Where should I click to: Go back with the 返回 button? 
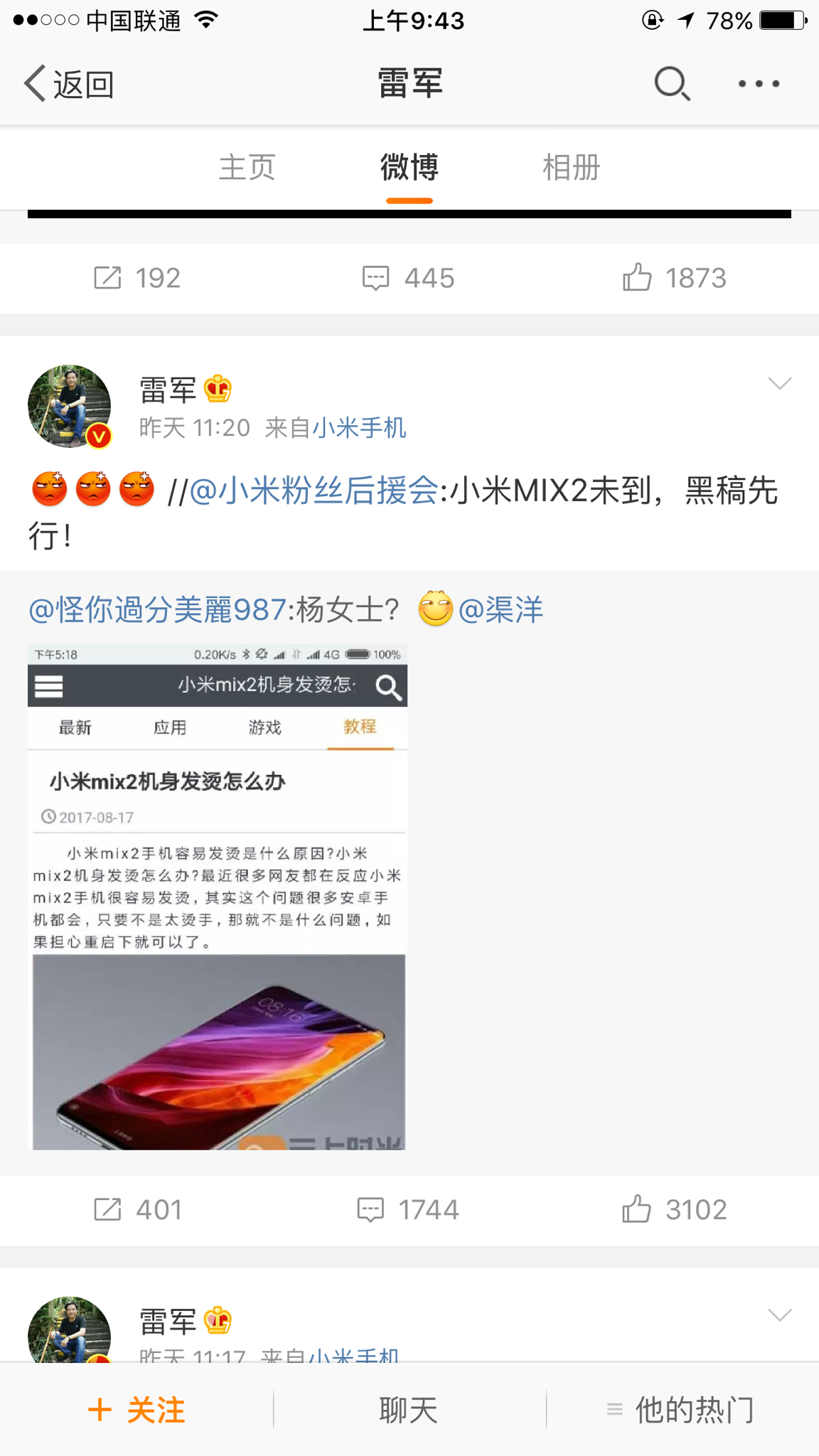click(70, 84)
